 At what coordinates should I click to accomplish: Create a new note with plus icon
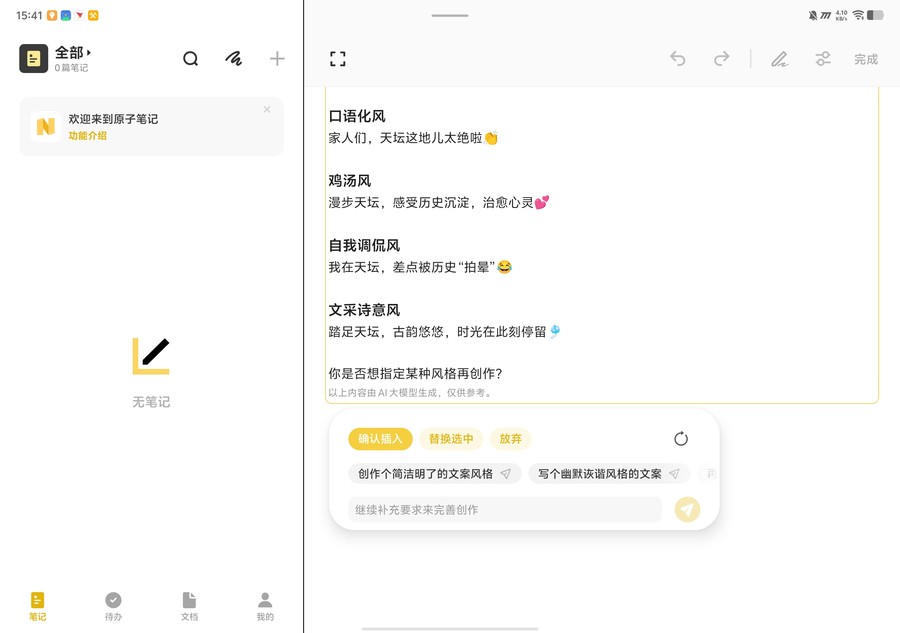(277, 59)
